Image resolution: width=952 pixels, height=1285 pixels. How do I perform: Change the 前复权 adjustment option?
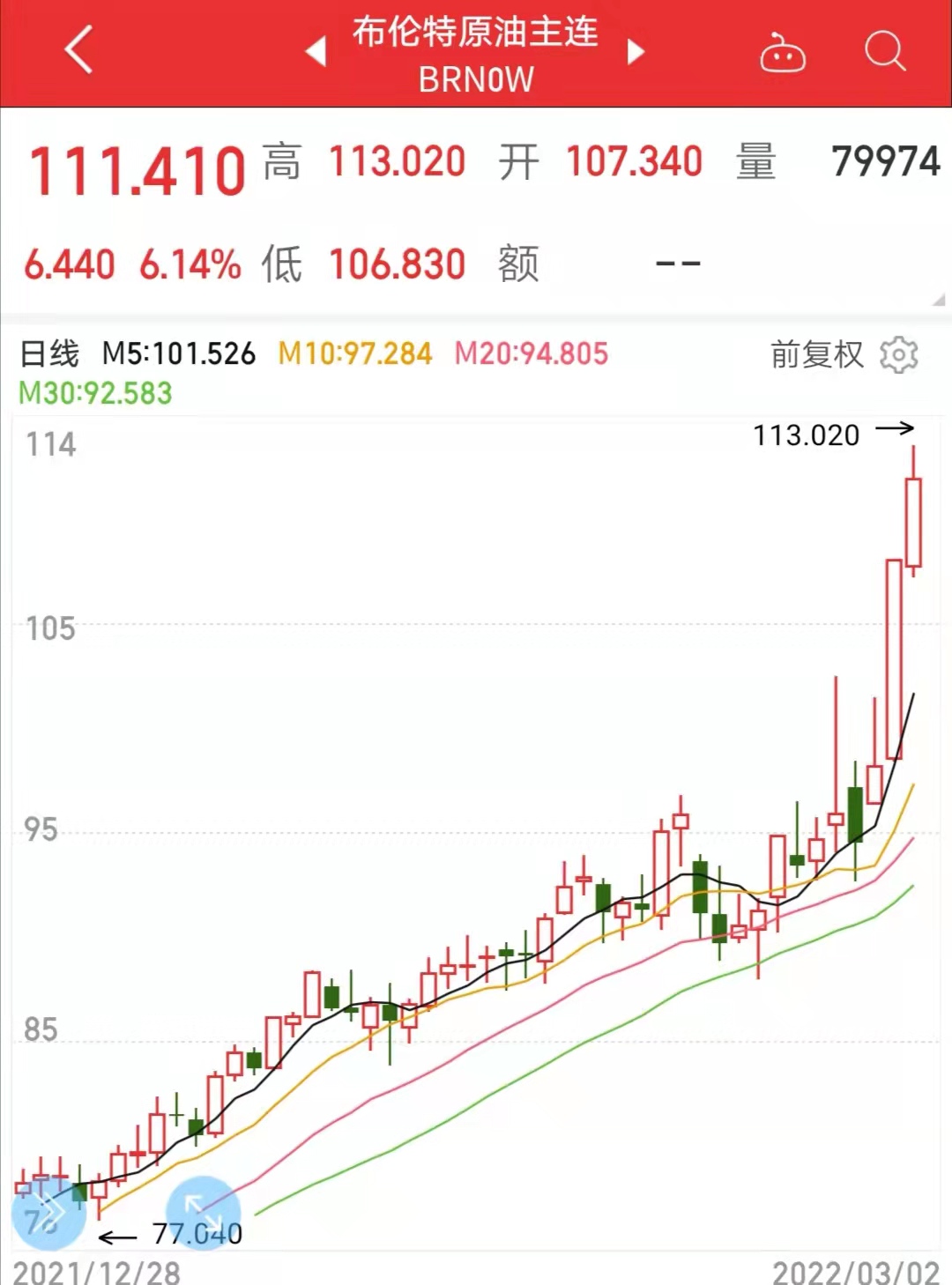(816, 355)
